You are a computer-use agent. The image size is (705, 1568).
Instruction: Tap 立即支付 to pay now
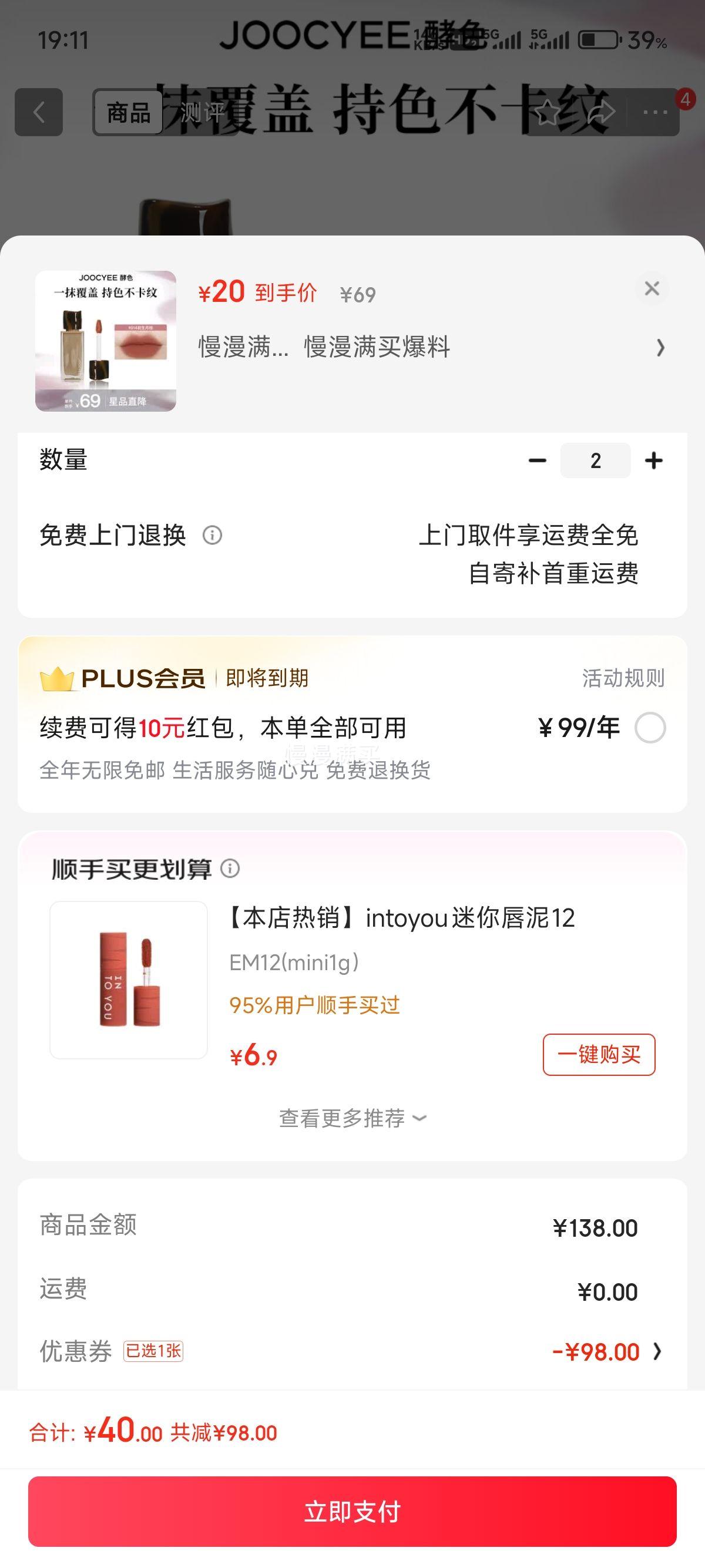[x=352, y=1512]
